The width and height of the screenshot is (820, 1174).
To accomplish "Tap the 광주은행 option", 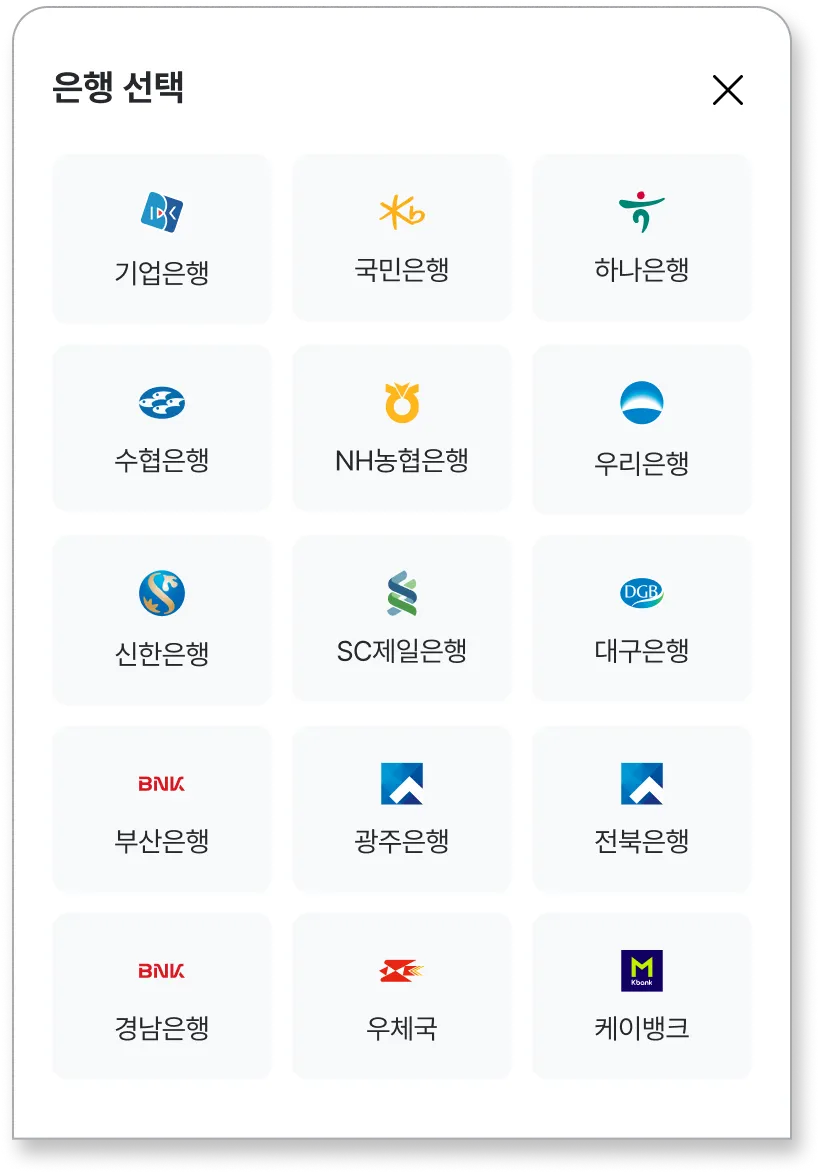I will coord(402,809).
